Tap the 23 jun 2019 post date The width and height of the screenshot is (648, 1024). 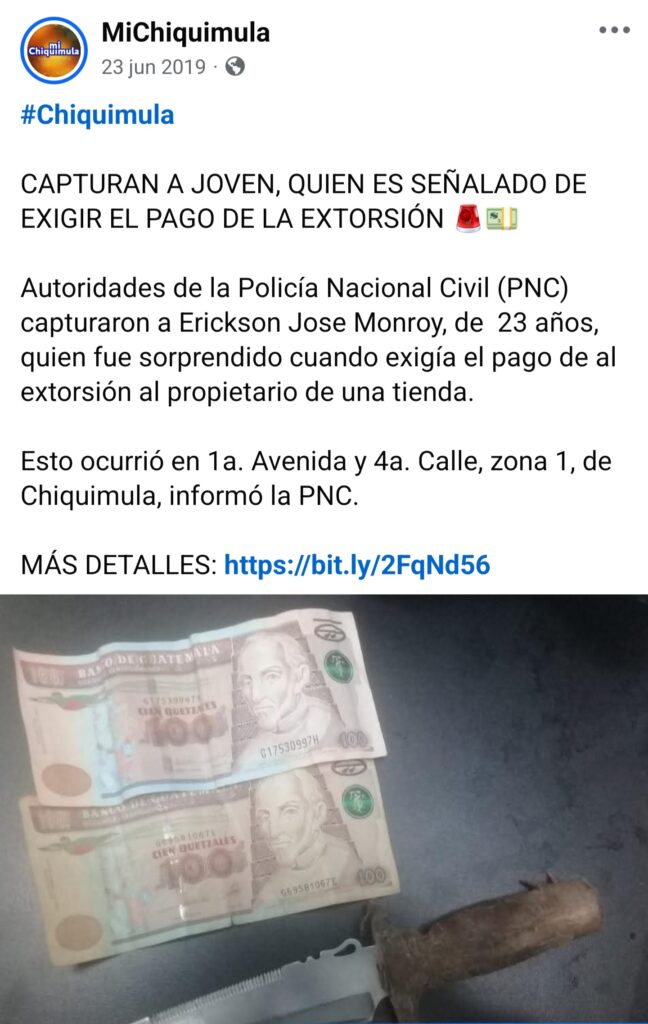point(153,67)
